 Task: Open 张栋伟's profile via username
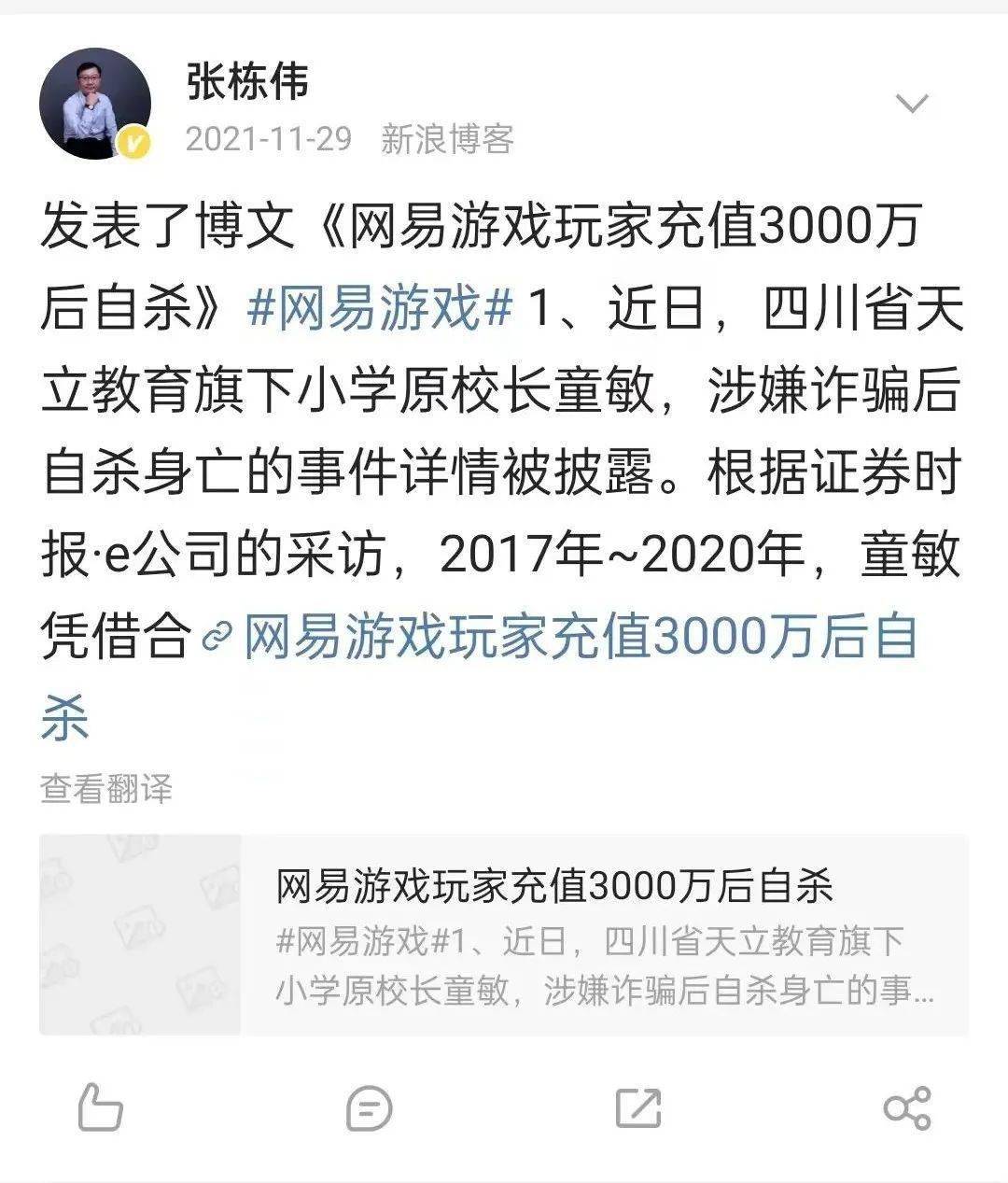tap(247, 82)
